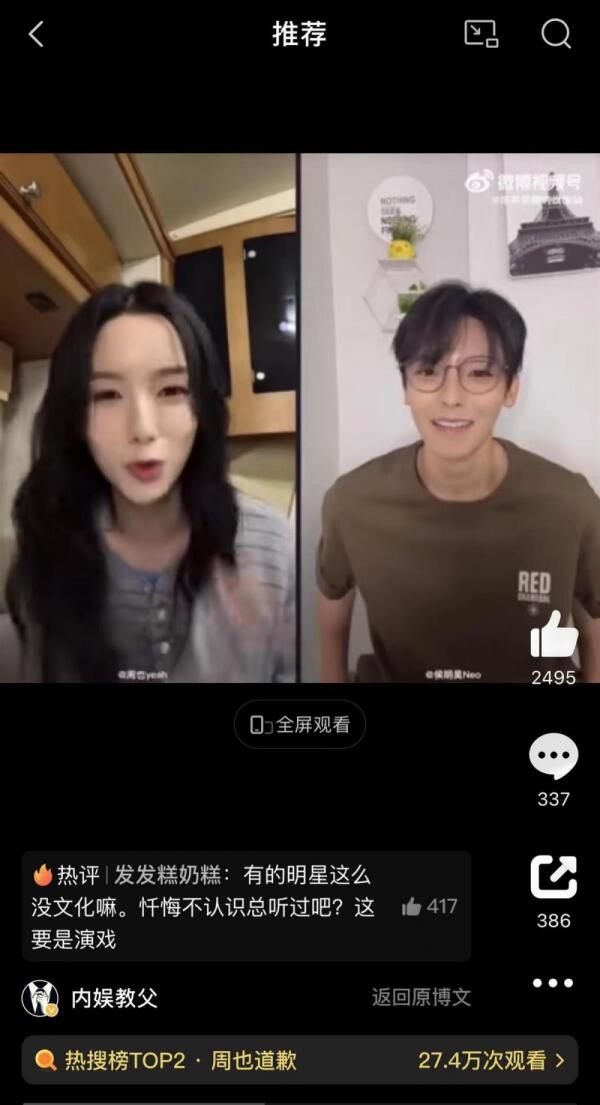
Task: Tap the video to pause playback
Action: pos(300,417)
